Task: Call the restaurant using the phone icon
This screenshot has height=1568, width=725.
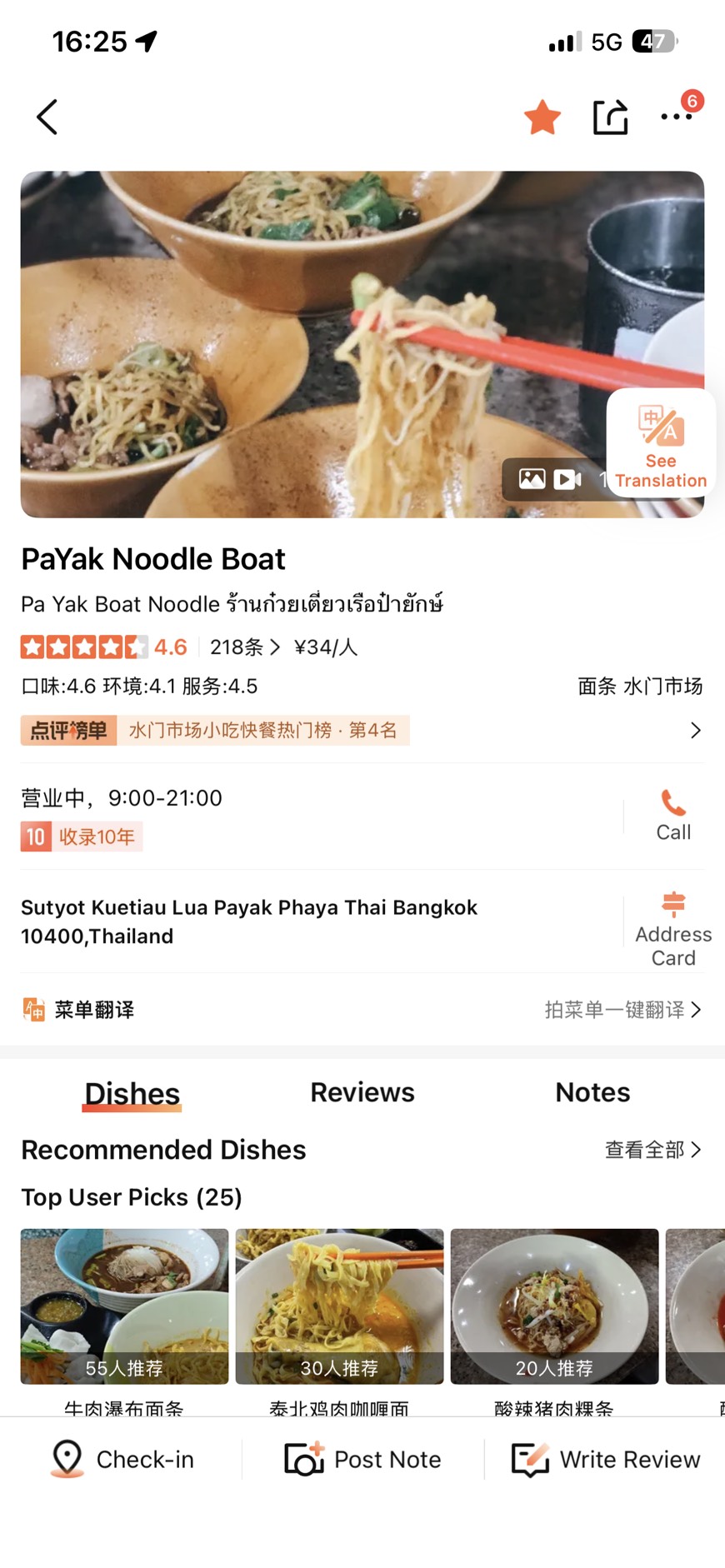Action: (672, 805)
